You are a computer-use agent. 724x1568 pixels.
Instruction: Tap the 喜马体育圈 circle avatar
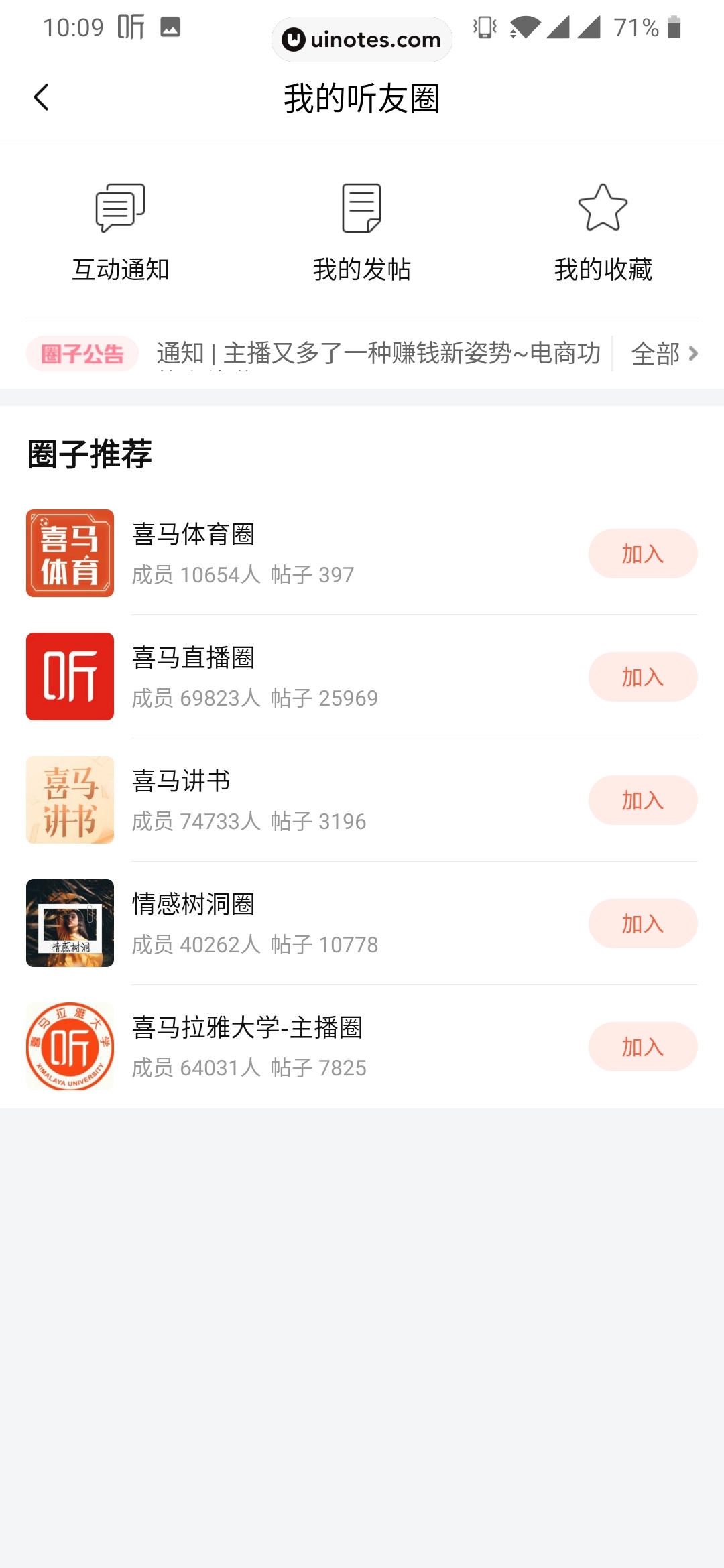[x=70, y=553]
